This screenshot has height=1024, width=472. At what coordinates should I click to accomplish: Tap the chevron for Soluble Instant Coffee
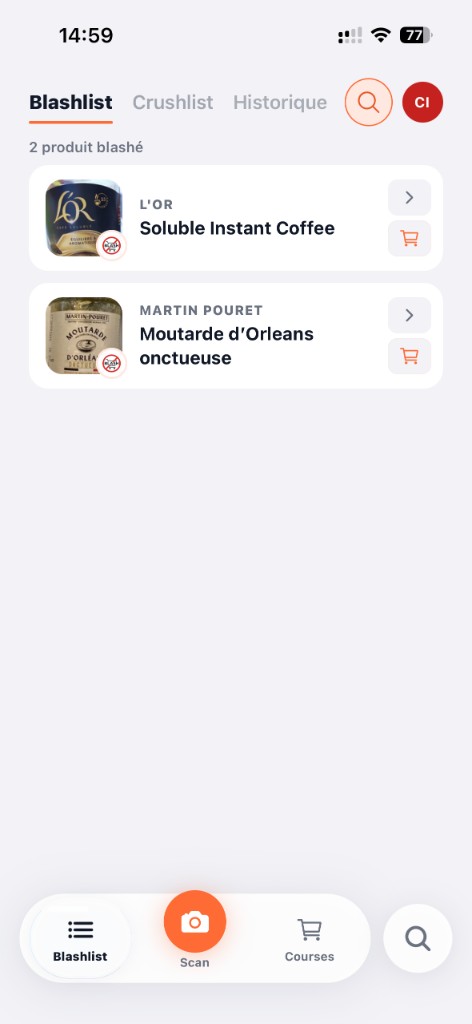[x=409, y=197]
